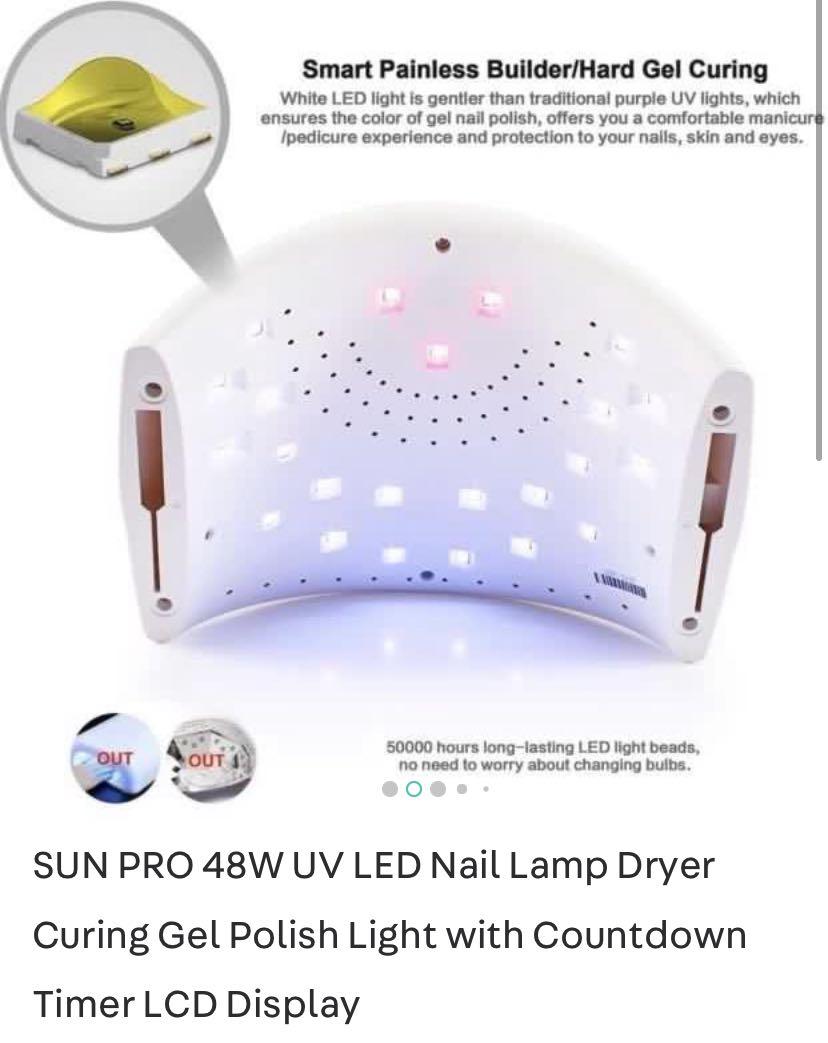
Task: Jump to first image via carousel dot
Action: [x=390, y=789]
